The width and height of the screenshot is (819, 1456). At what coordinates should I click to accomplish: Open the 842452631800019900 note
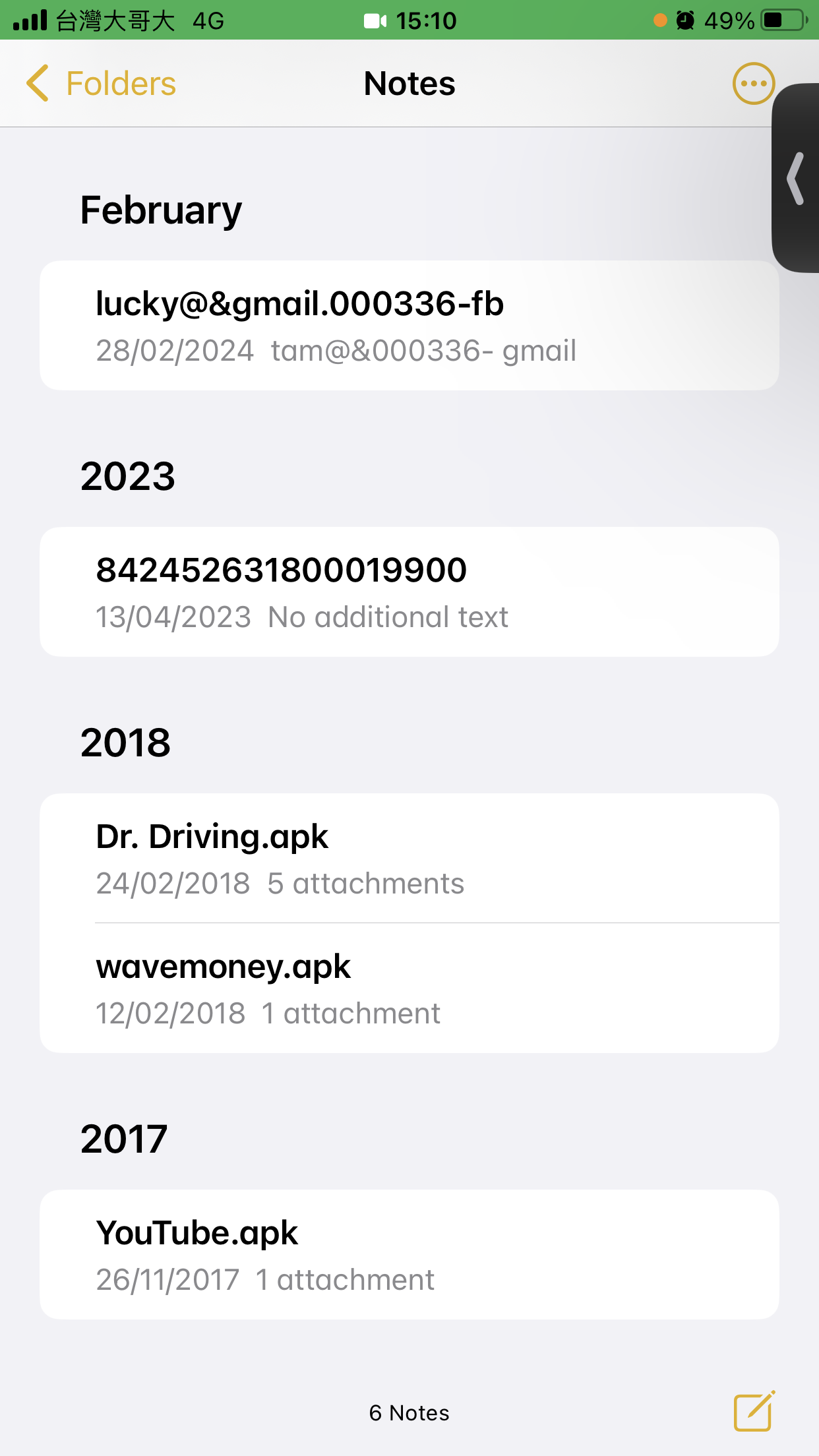[409, 591]
